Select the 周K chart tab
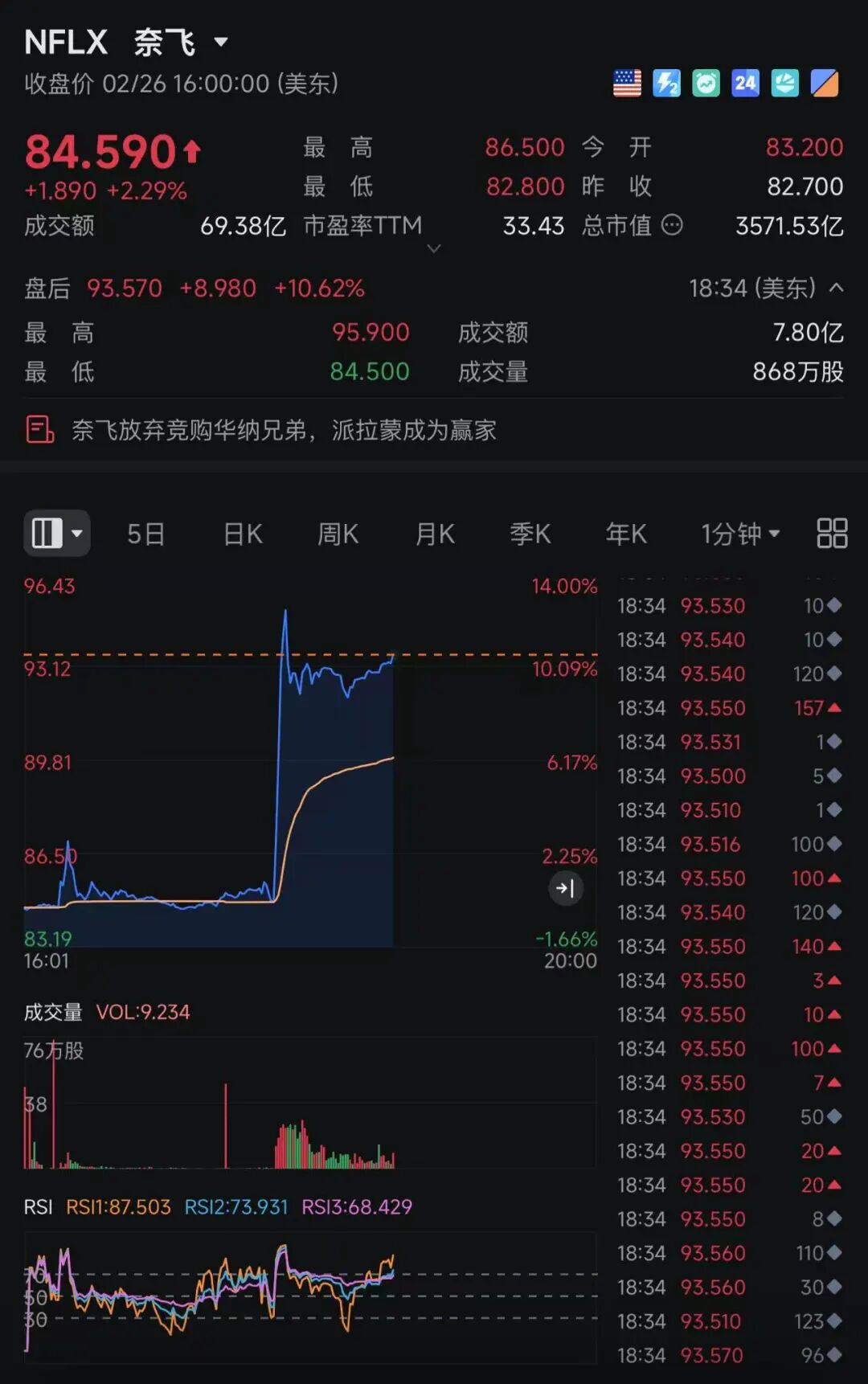The image size is (868, 1384). (338, 534)
